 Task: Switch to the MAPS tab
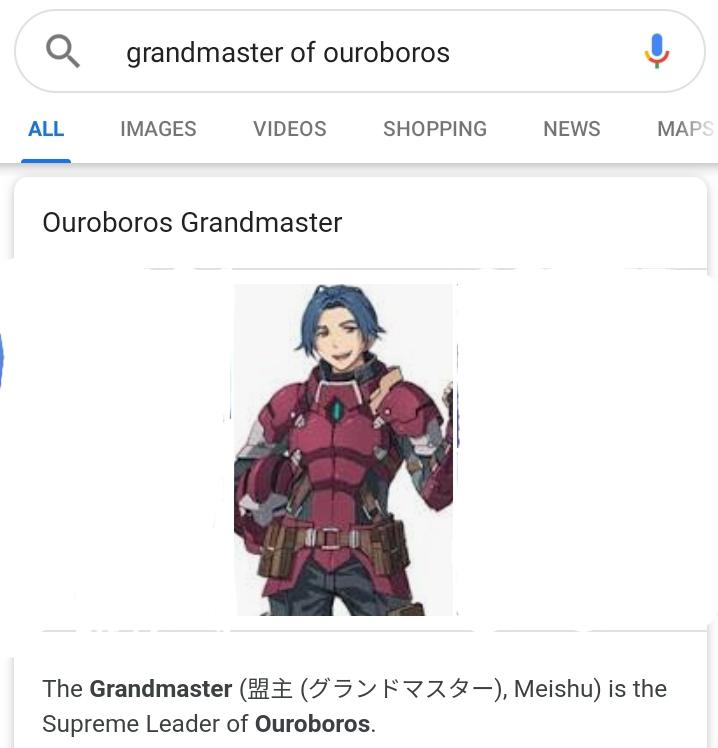click(686, 129)
